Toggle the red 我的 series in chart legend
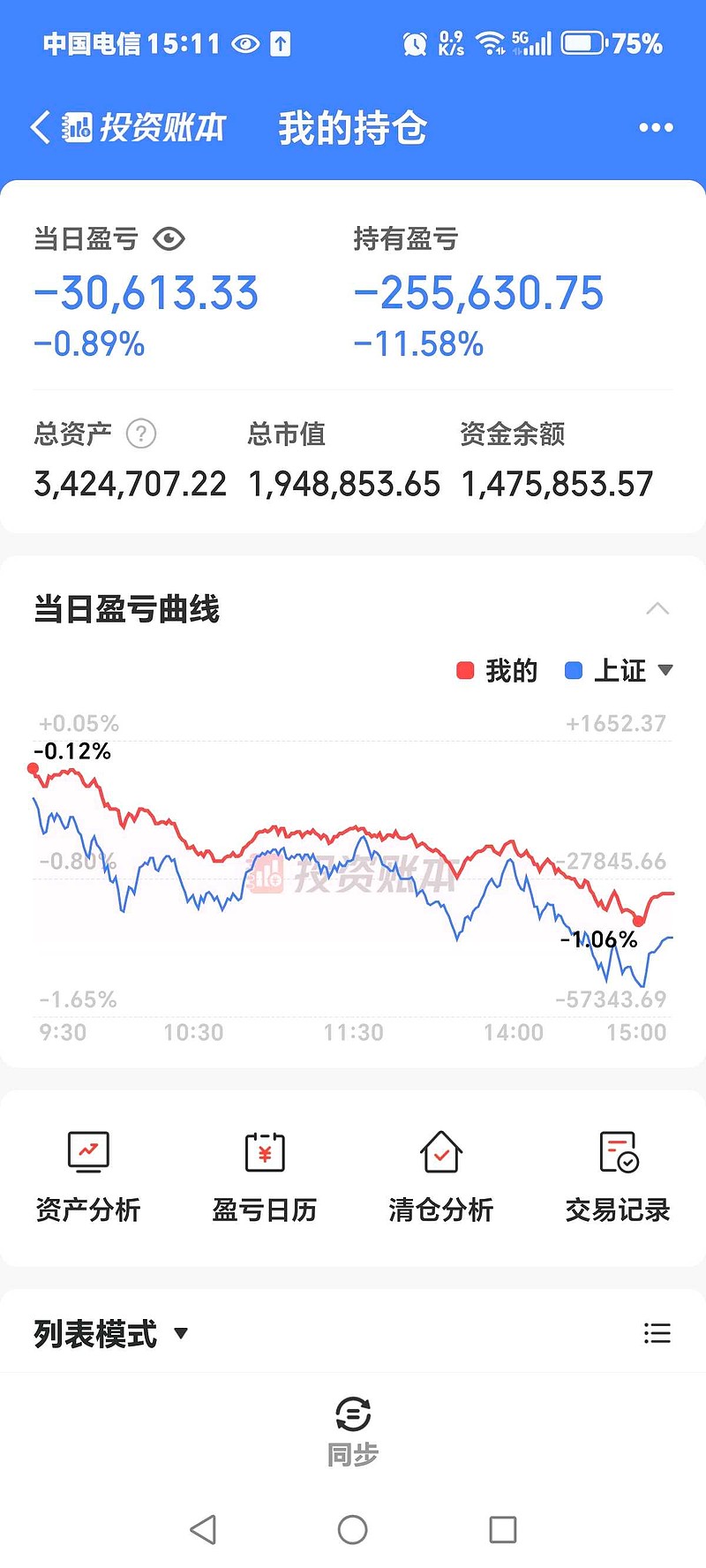The width and height of the screenshot is (706, 1568). (x=496, y=670)
